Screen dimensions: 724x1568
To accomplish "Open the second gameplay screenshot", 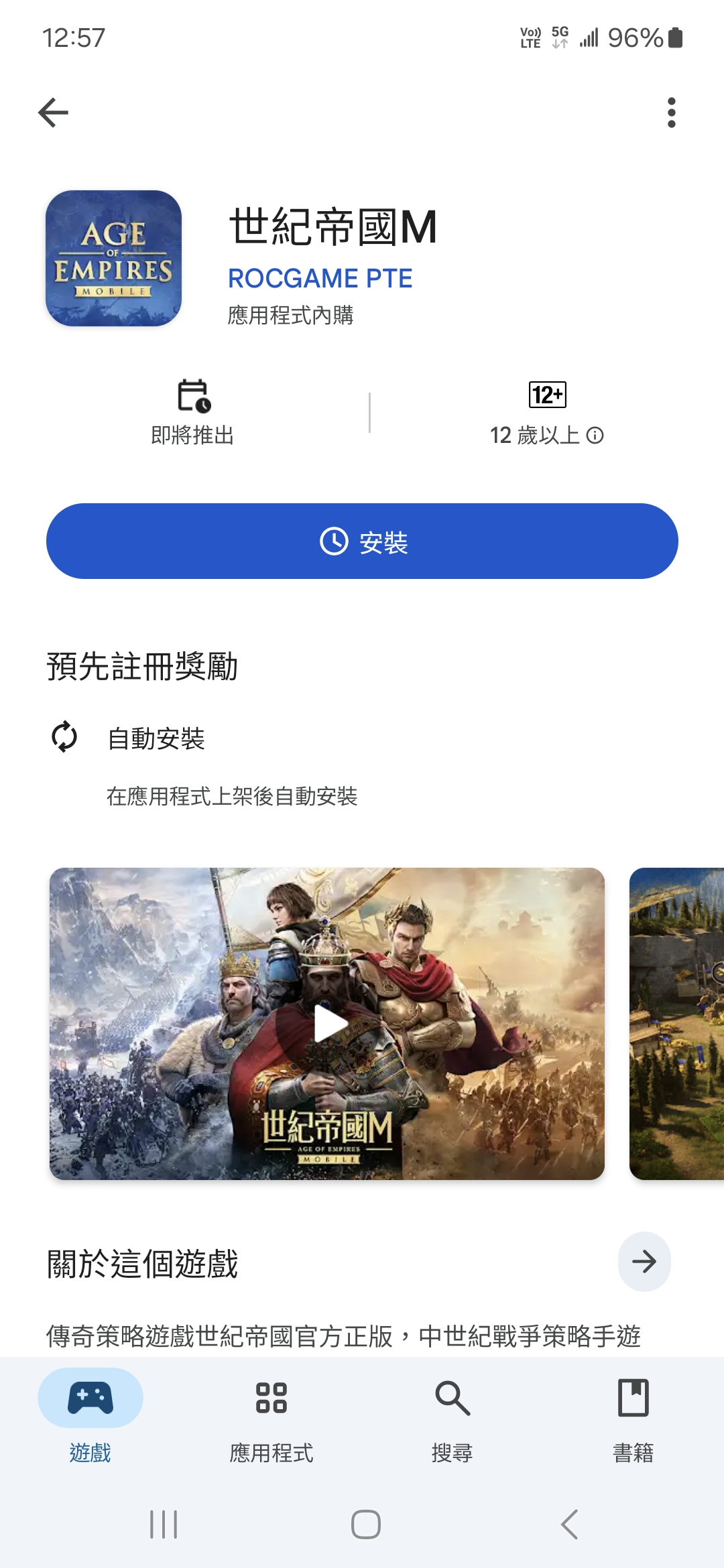I will pyautogui.click(x=677, y=1024).
